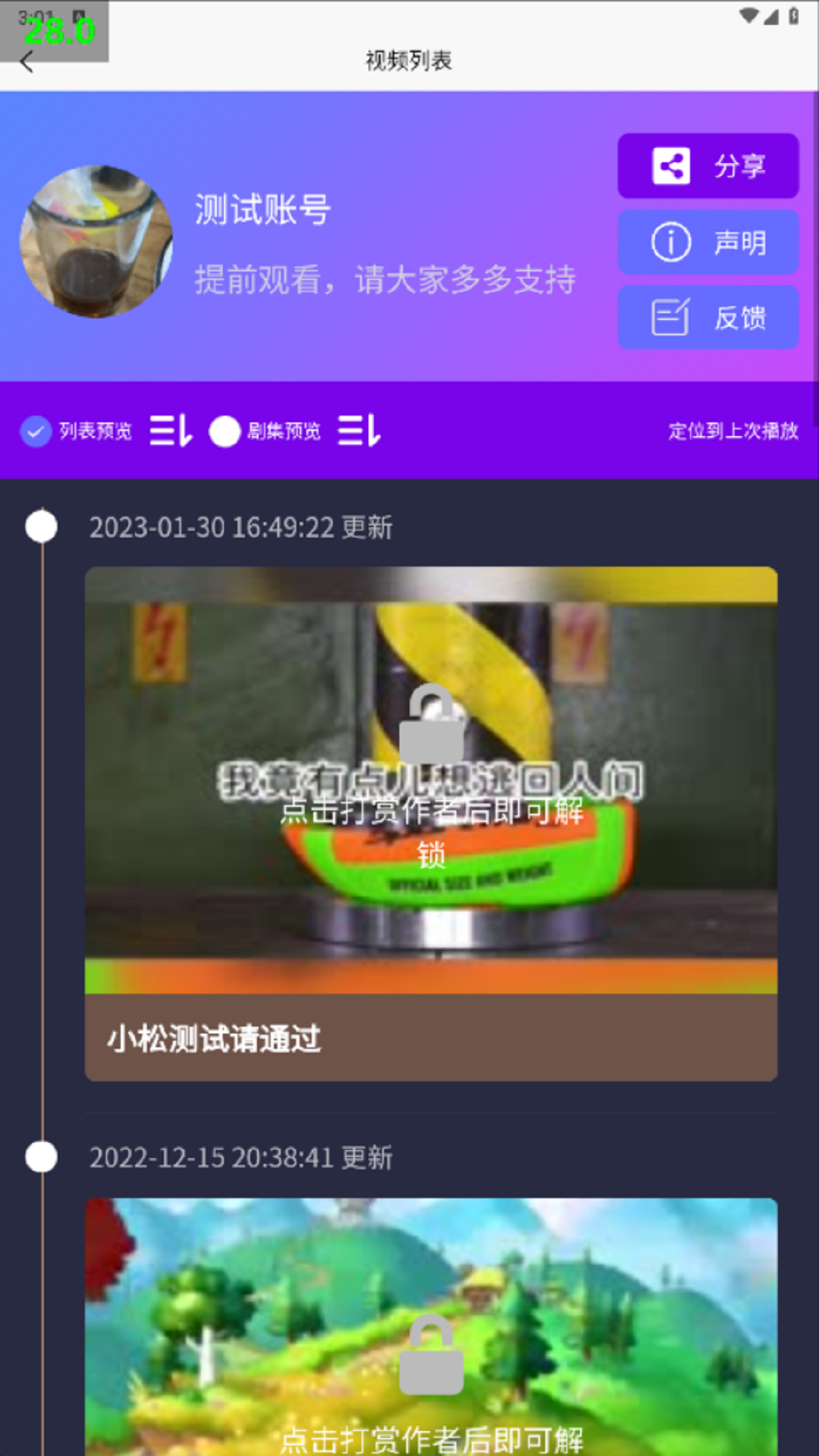Select the 剧集预览 episode preview option
Image resolution: width=819 pixels, height=1456 pixels.
pos(265,431)
